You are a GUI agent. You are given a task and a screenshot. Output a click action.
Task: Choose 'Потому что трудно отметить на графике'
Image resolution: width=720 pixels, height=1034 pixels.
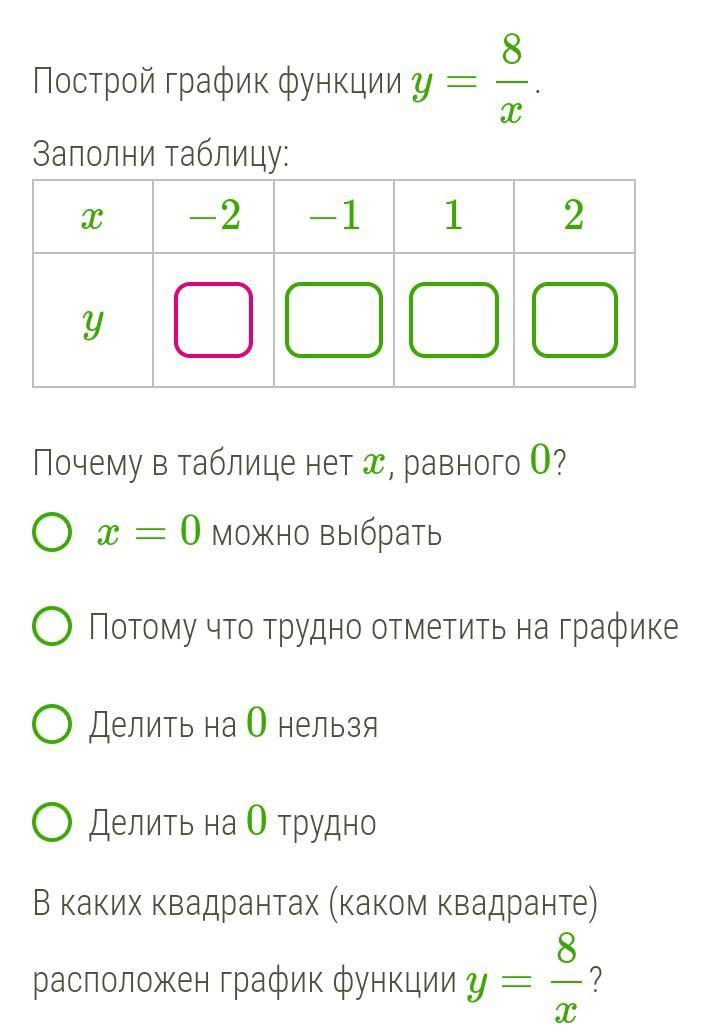[x=52, y=627]
